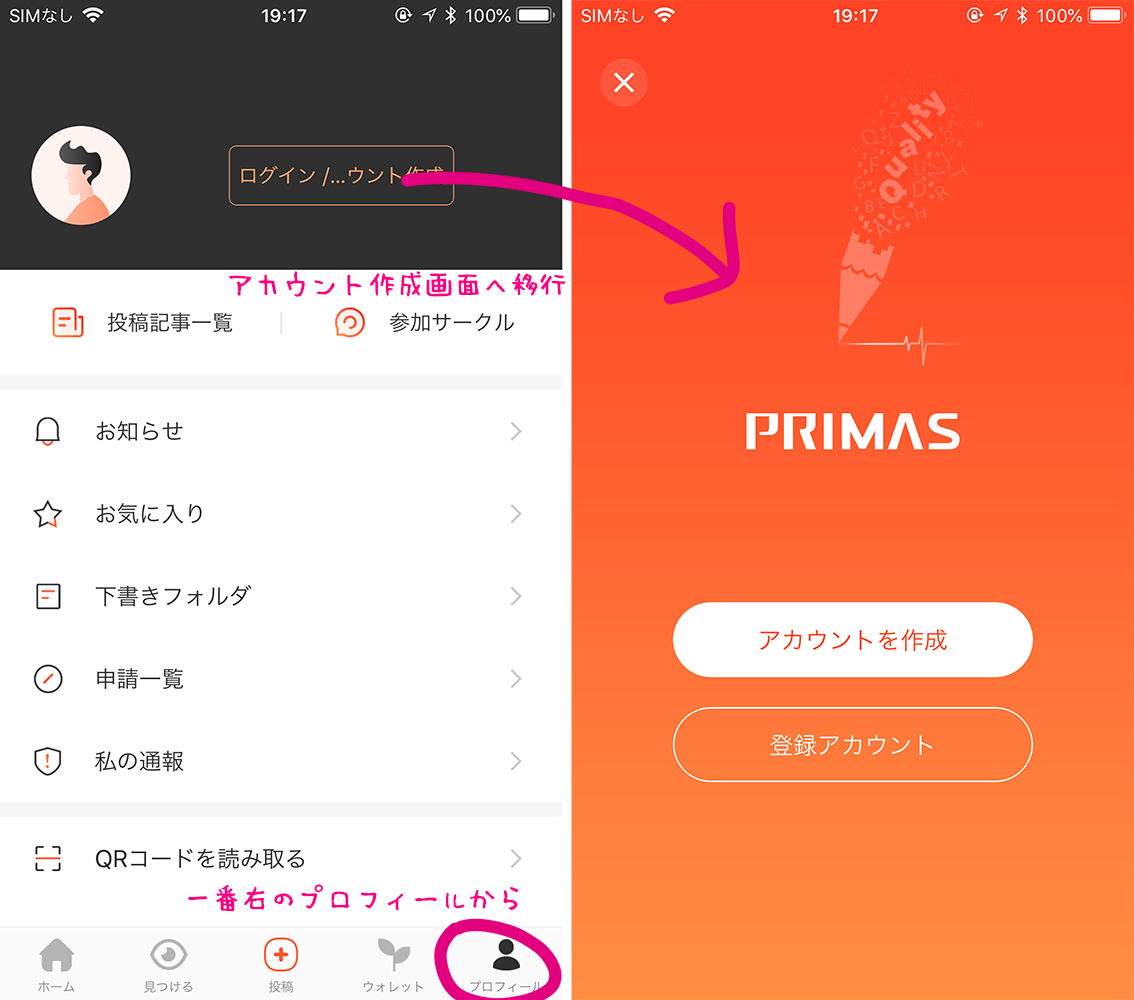Switch to the プロフィール tab
This screenshot has width=1134, height=1000.
(505, 965)
